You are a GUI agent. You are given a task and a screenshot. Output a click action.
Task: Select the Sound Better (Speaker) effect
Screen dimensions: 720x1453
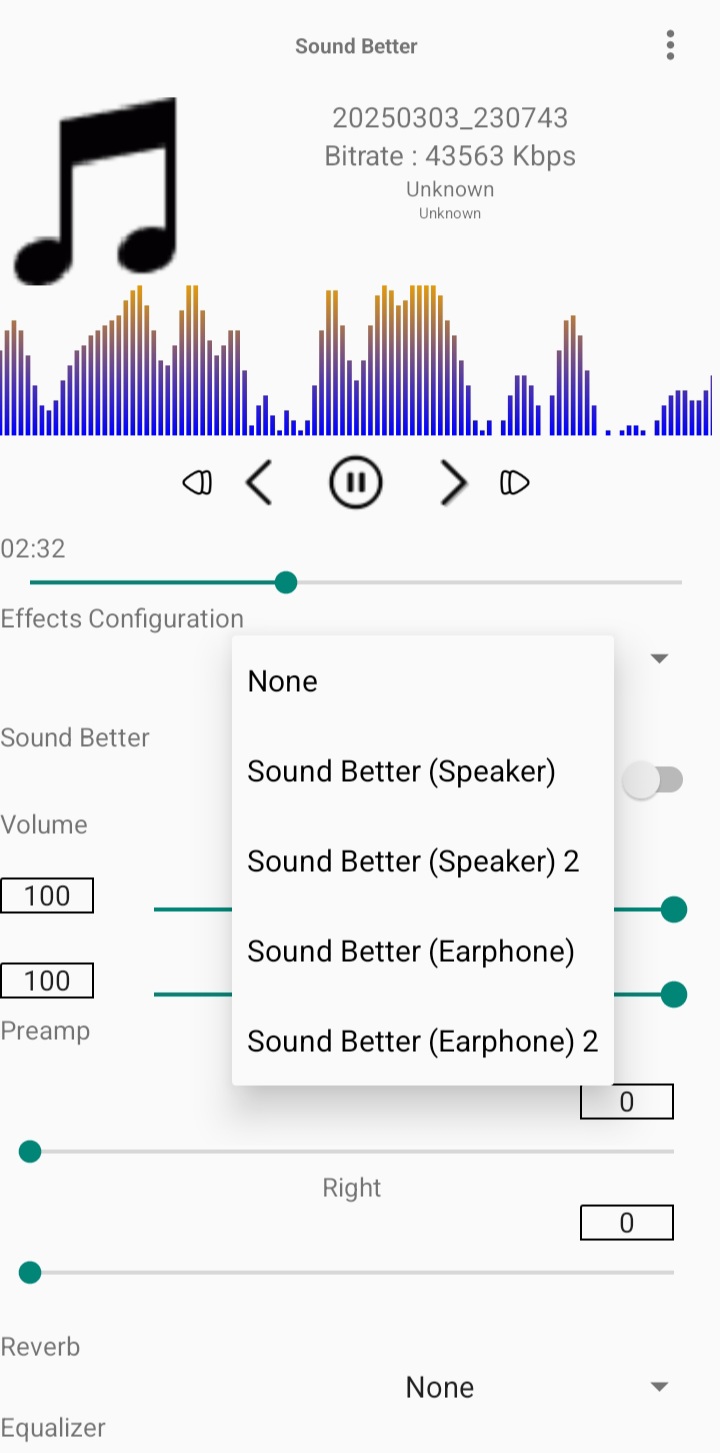[x=399, y=771]
